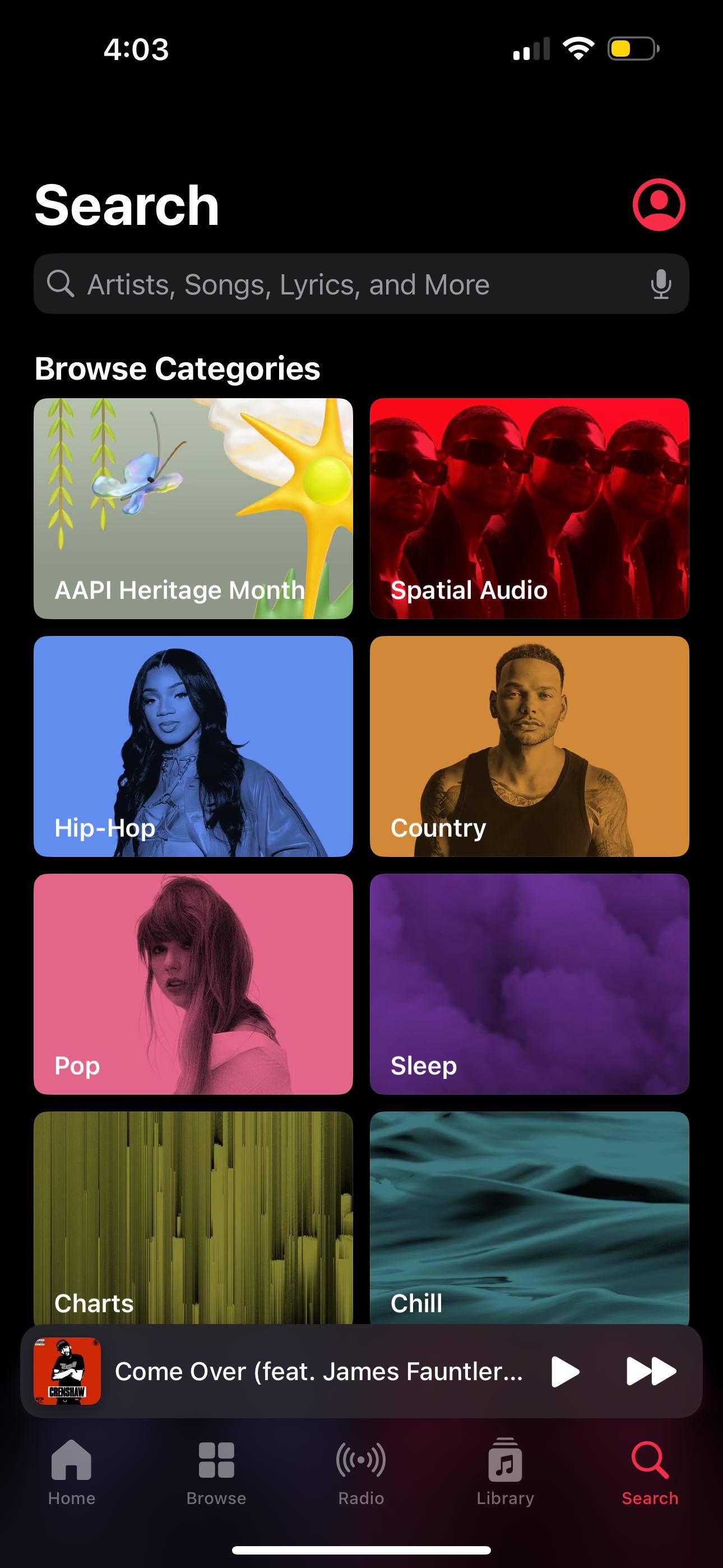
Task: Open the Pop category
Action: [x=193, y=984]
